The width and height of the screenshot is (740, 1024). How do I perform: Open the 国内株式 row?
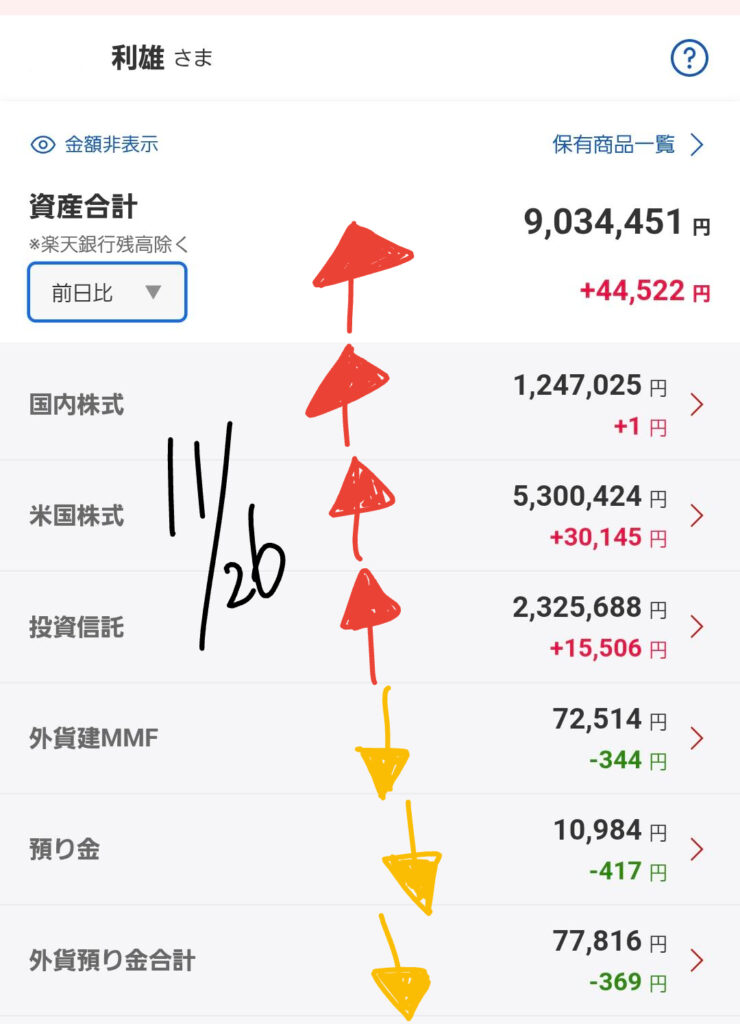tap(370, 405)
